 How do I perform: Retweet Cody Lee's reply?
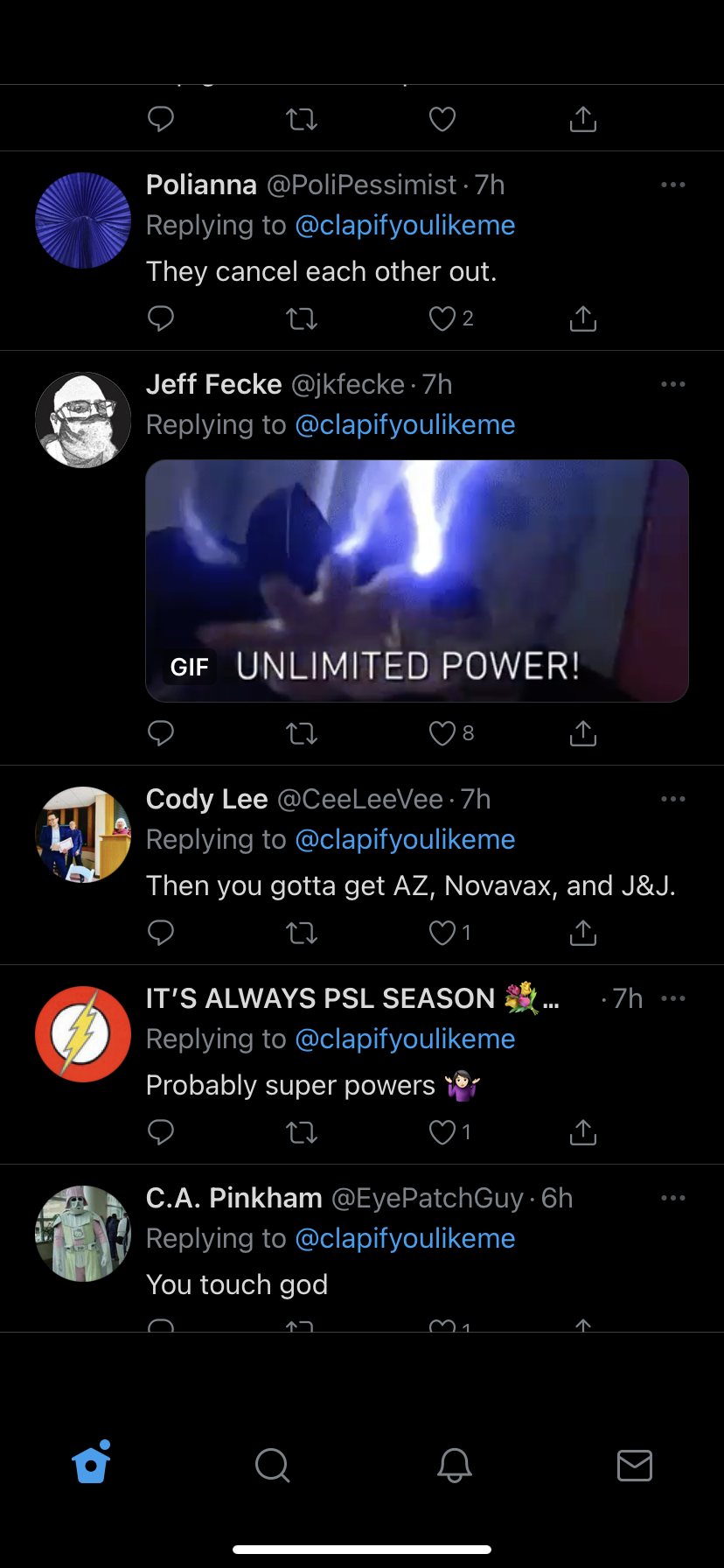[302, 933]
